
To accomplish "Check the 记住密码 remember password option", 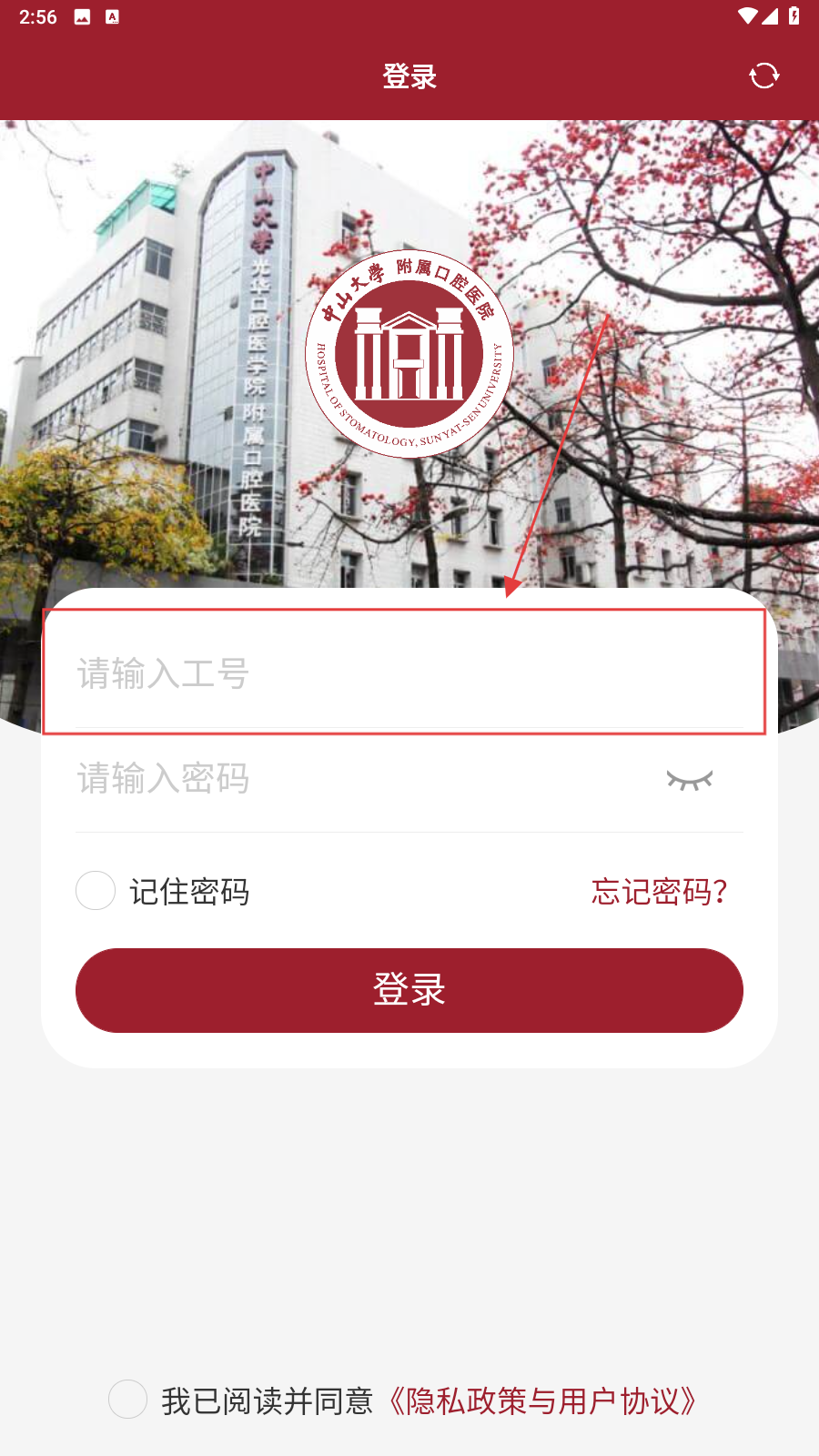I will [x=96, y=891].
